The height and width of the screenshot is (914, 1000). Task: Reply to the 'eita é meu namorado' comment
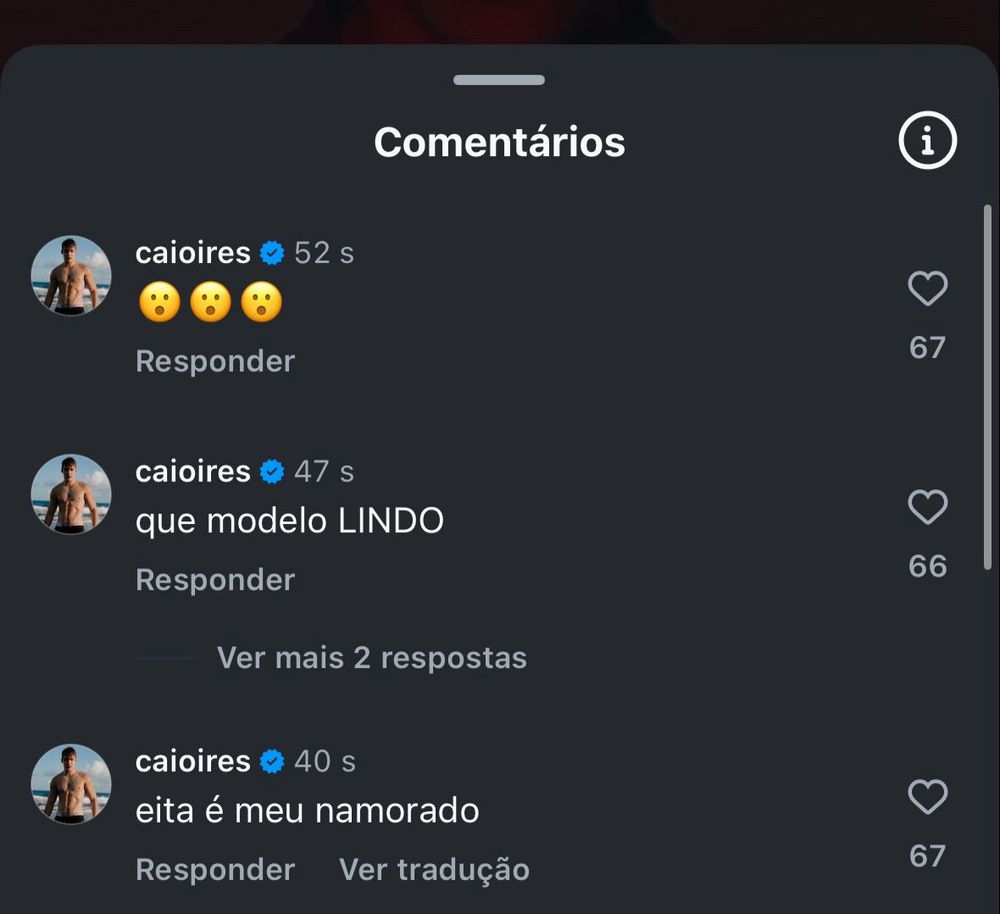tap(215, 870)
